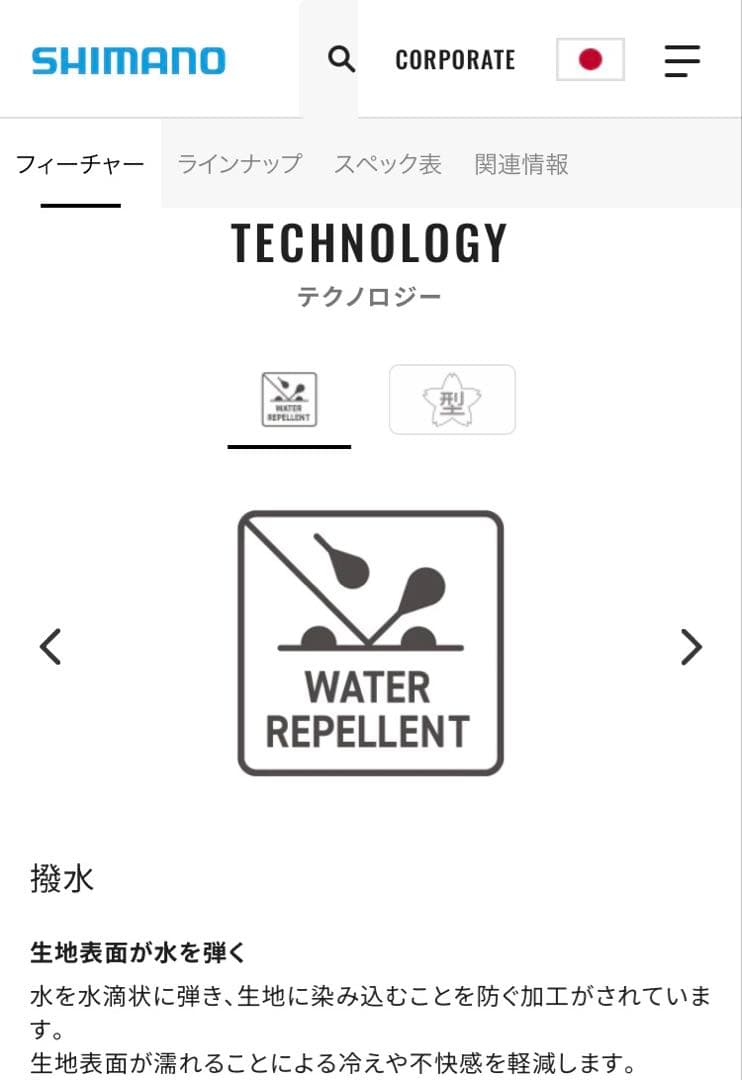Open the hamburger menu
The image size is (742, 1080).
tap(682, 60)
